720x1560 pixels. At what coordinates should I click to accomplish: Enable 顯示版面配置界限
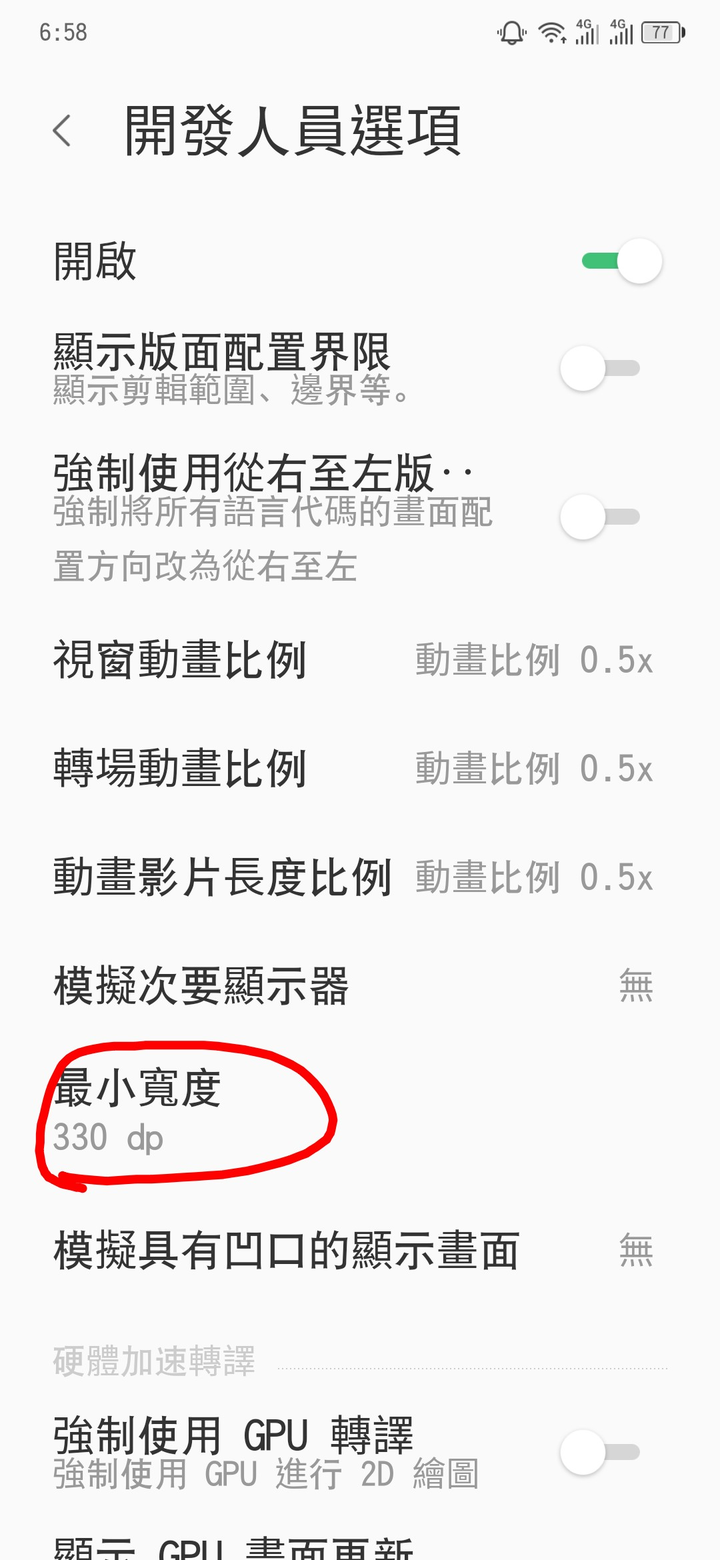pos(600,368)
